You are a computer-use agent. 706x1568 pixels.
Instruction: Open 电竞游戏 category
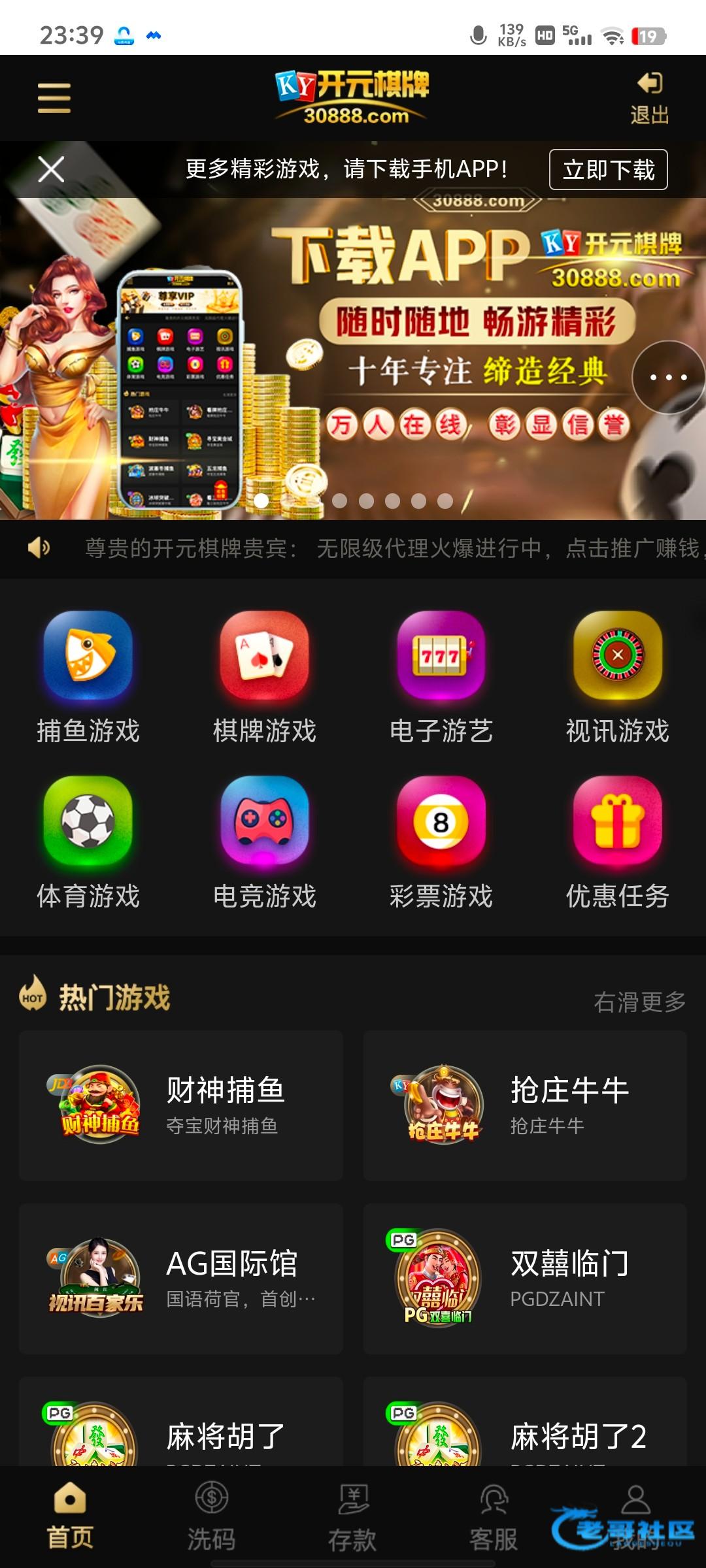(265, 843)
